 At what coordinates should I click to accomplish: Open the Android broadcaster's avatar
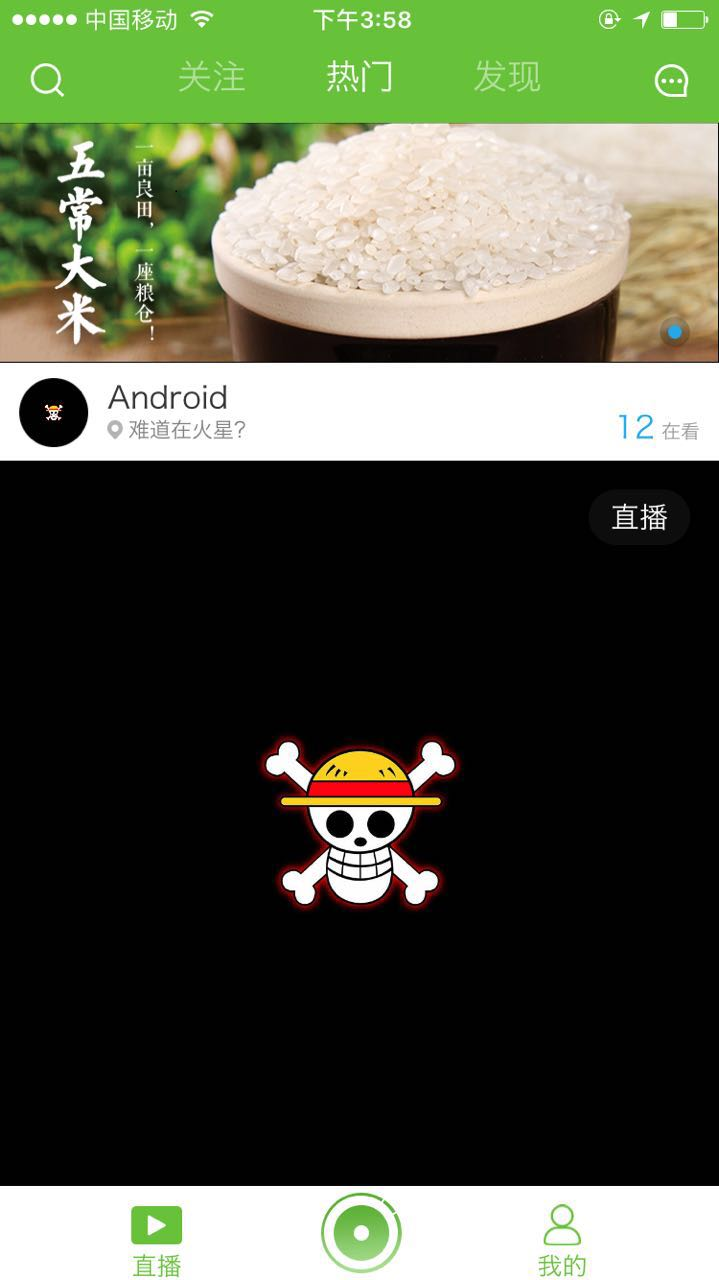coord(54,412)
